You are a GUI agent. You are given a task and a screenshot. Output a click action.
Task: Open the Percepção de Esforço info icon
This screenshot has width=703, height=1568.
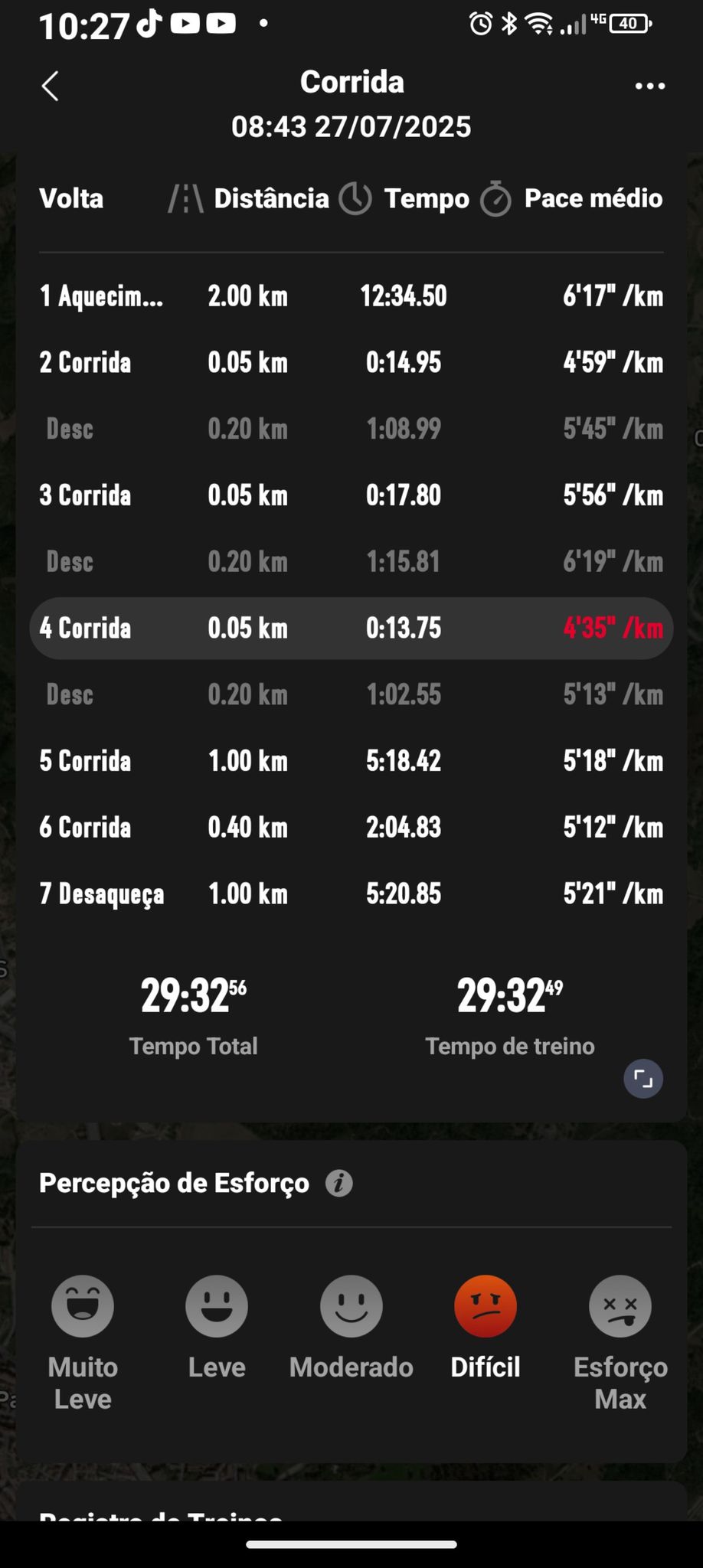coord(339,1183)
